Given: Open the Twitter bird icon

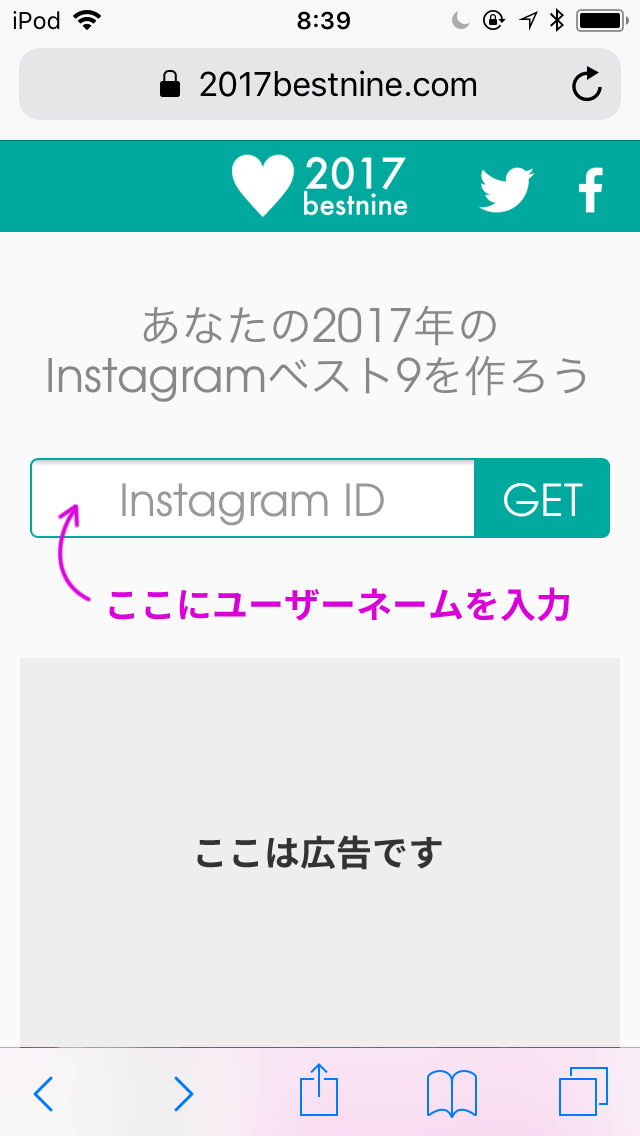Looking at the screenshot, I should click(507, 189).
